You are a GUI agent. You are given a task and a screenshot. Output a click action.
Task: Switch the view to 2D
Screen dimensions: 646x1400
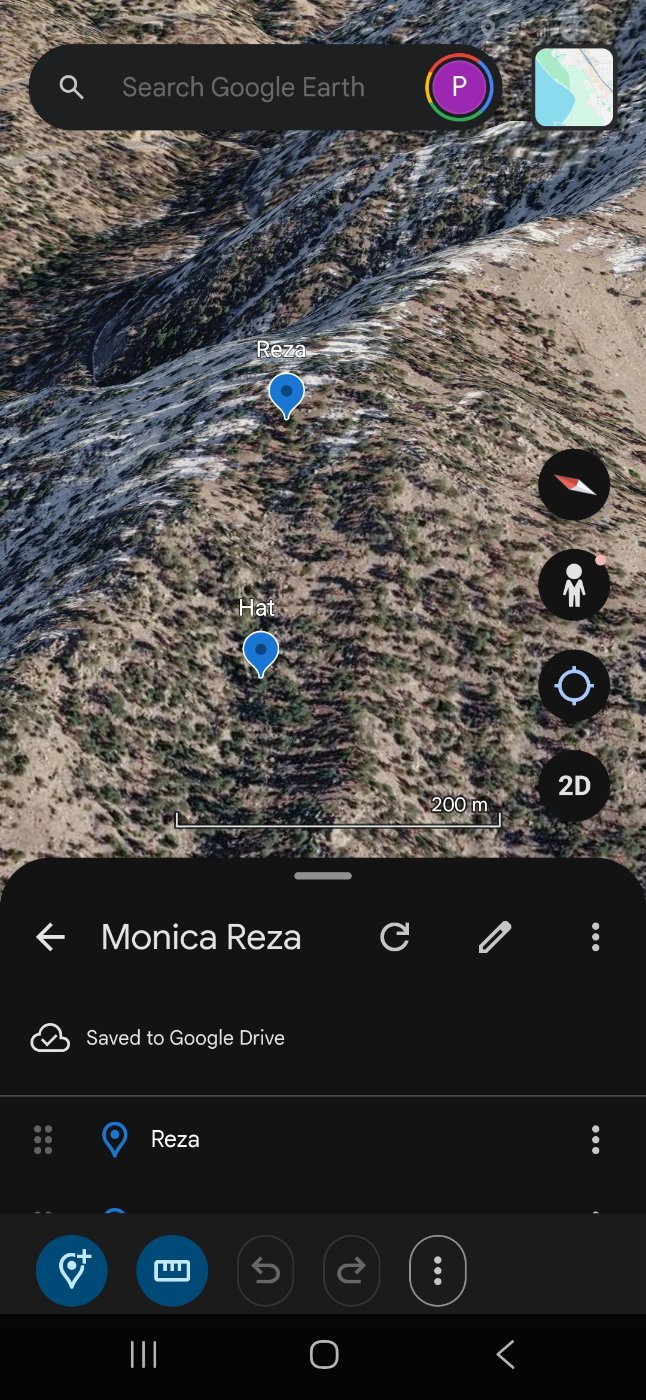(574, 786)
